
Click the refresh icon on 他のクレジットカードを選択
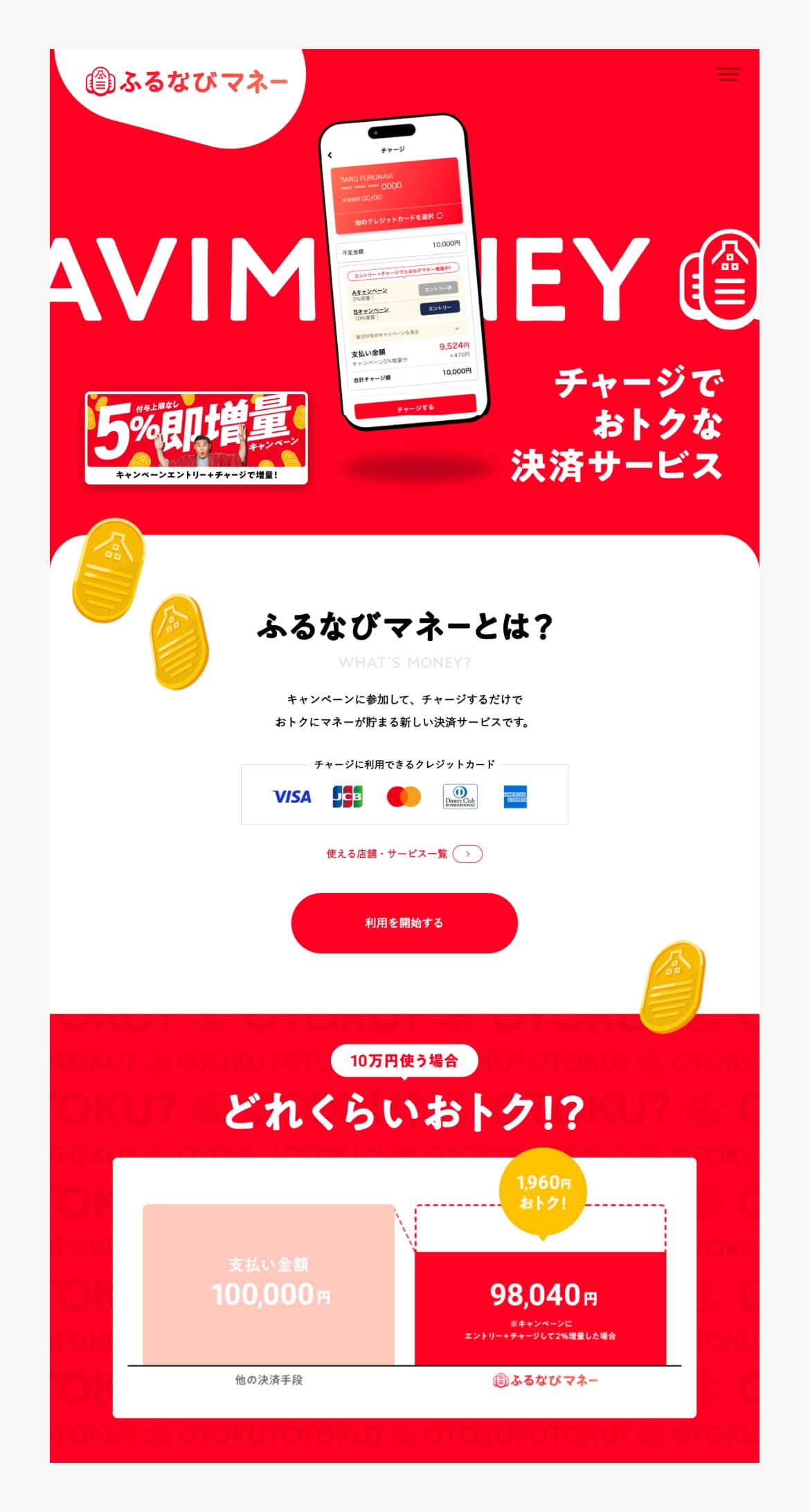440,217
